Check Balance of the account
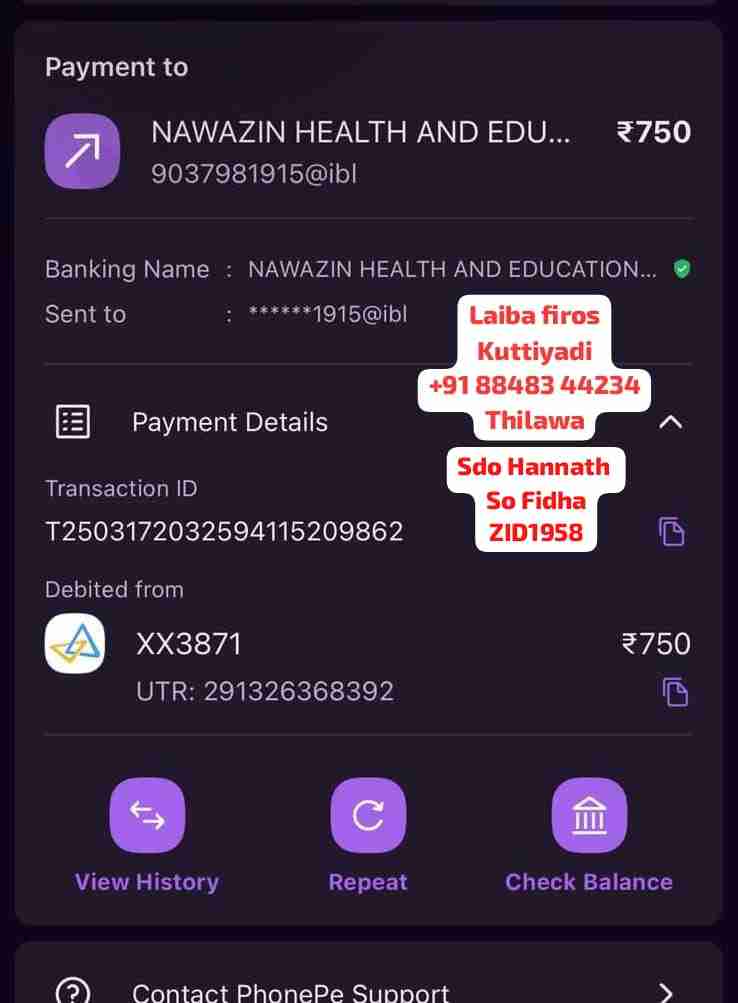 589,816
